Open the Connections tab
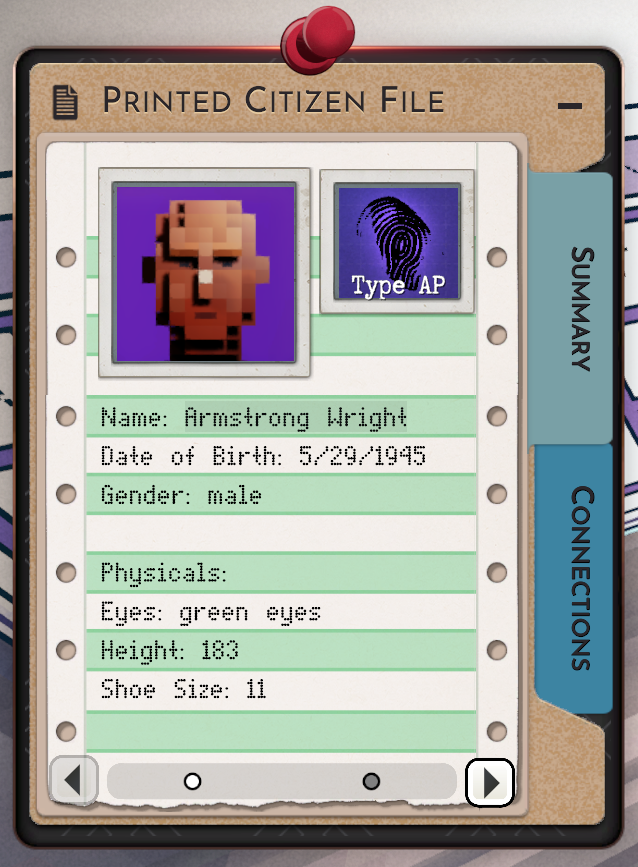The image size is (638, 867). pyautogui.click(x=581, y=578)
